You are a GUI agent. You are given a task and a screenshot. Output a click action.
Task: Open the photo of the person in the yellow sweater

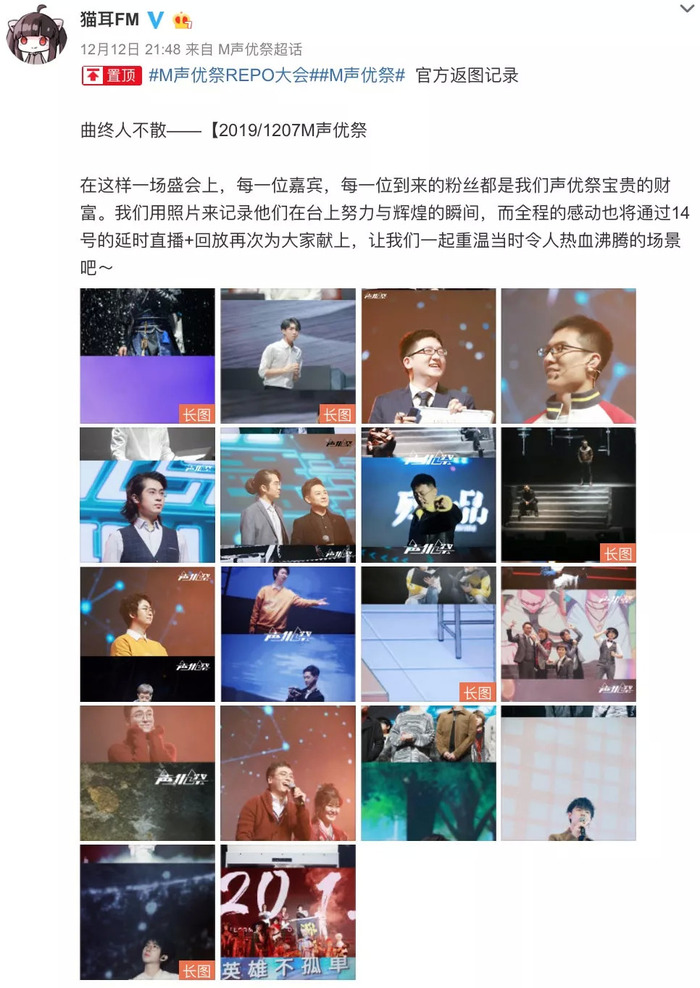(148, 634)
